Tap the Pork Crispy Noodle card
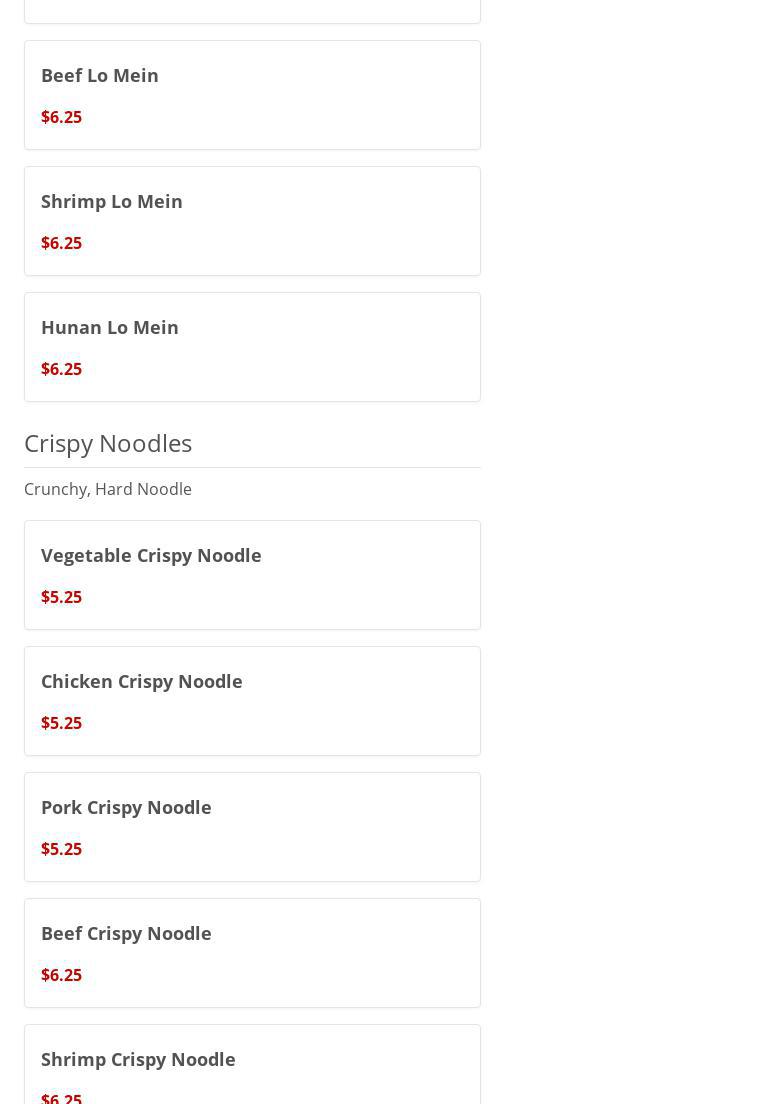Image resolution: width=770 pixels, height=1104 pixels. (252, 827)
